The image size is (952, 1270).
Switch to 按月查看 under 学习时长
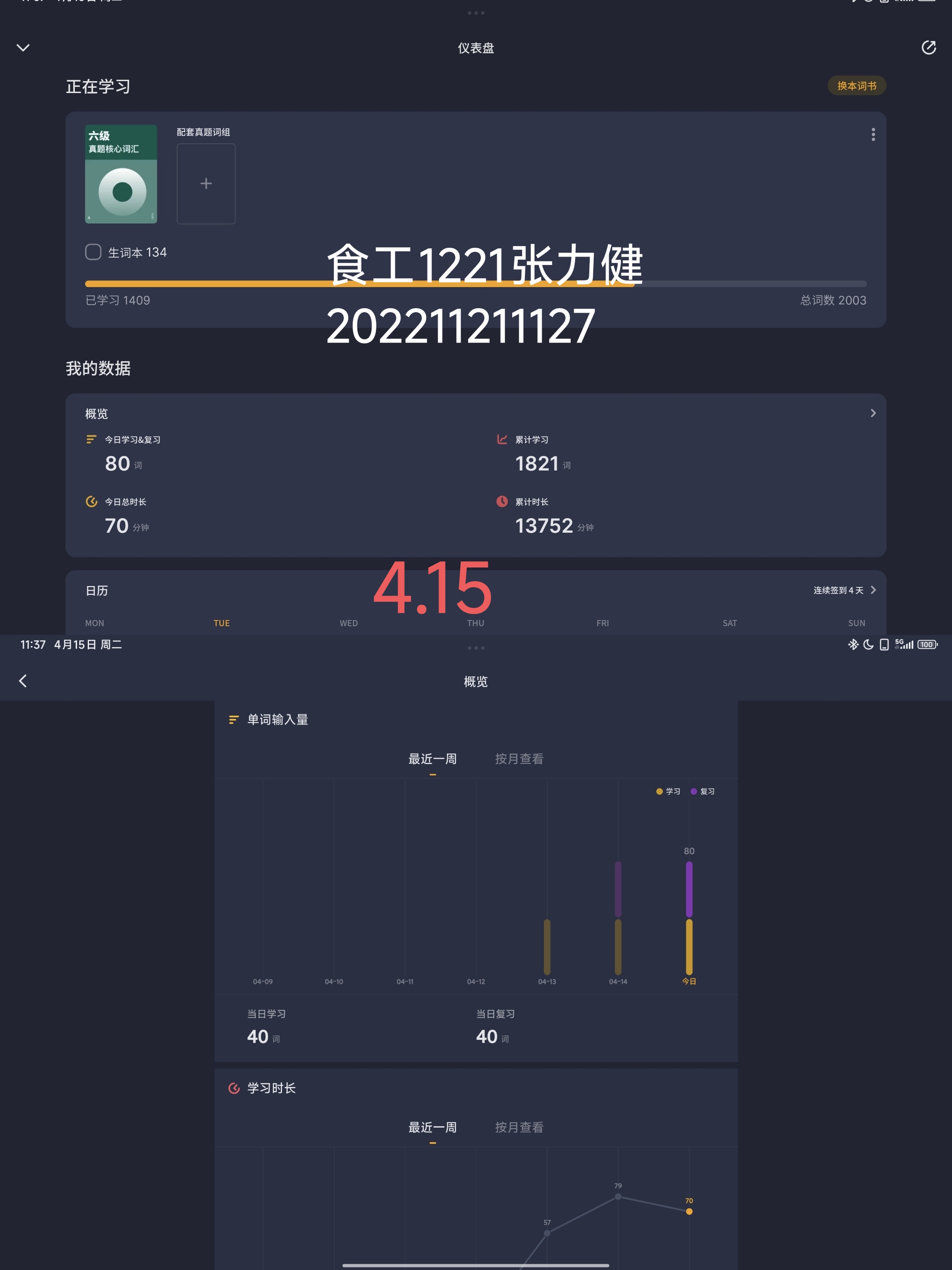coord(519,1128)
